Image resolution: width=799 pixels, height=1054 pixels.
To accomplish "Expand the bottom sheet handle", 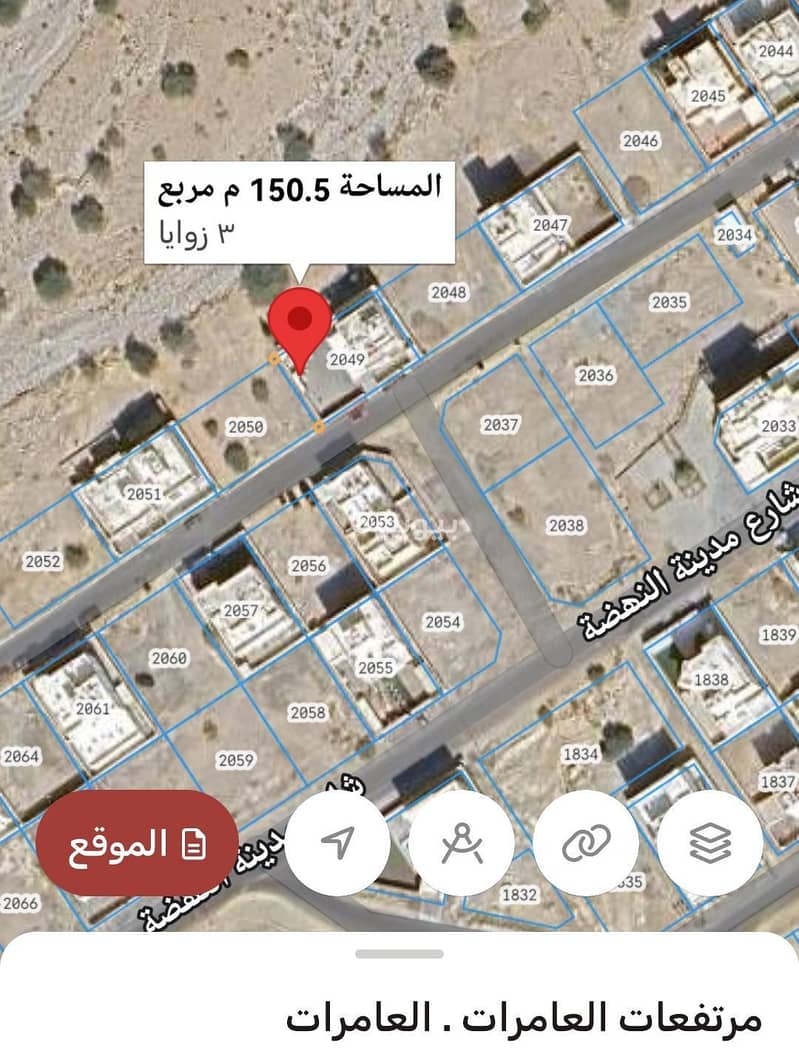I will 399,954.
